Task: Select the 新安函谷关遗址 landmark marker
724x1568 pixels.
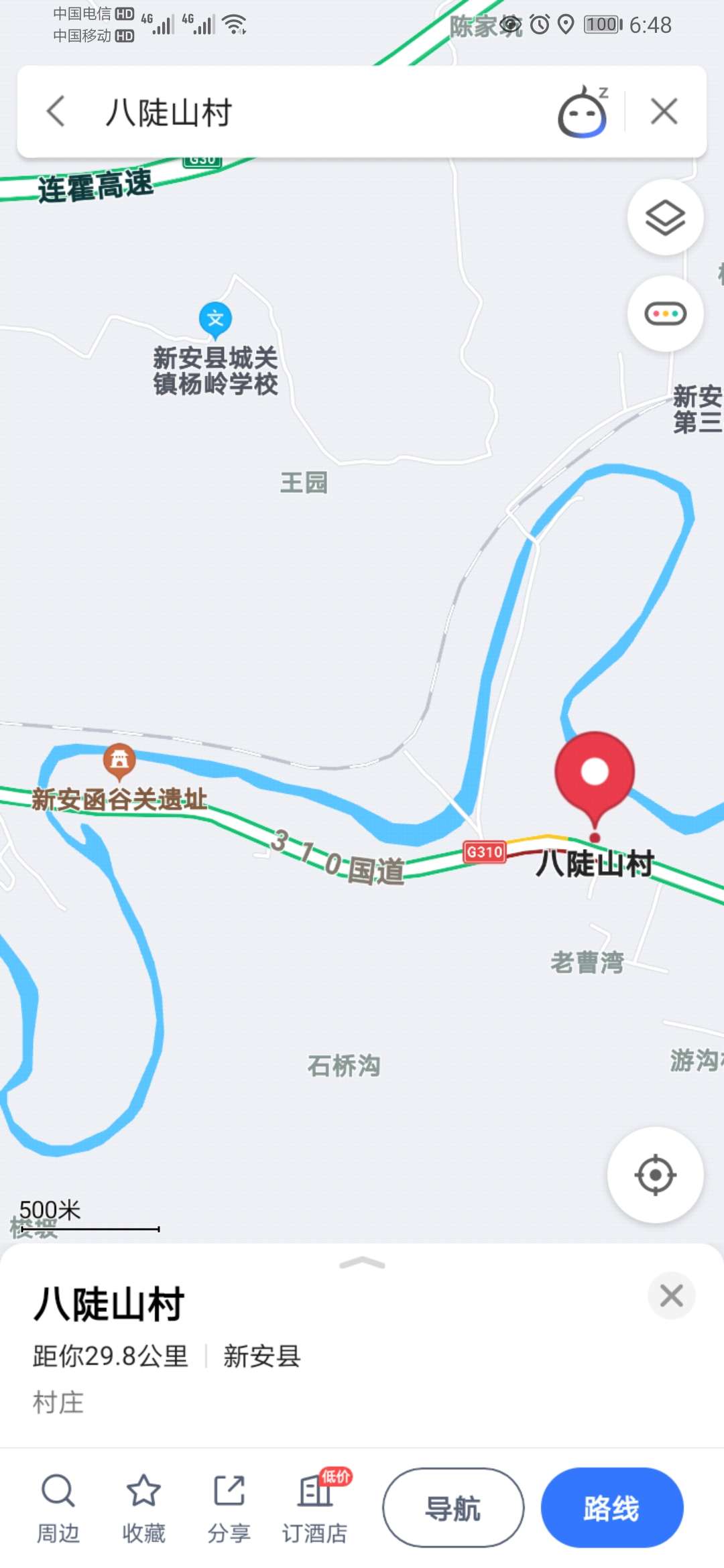Action: 119,761
